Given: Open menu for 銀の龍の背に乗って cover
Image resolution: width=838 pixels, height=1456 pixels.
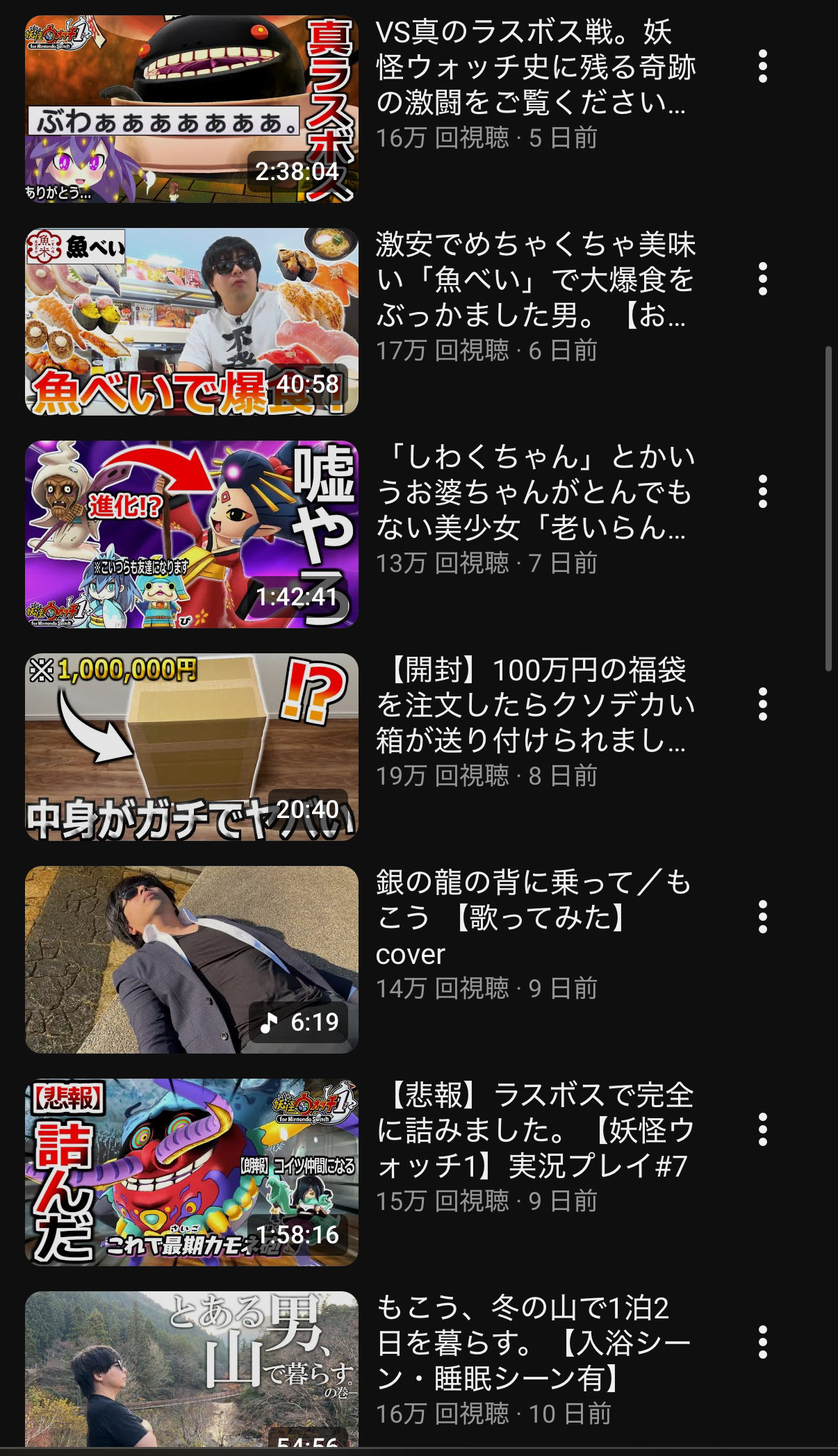Looking at the screenshot, I should point(762,917).
